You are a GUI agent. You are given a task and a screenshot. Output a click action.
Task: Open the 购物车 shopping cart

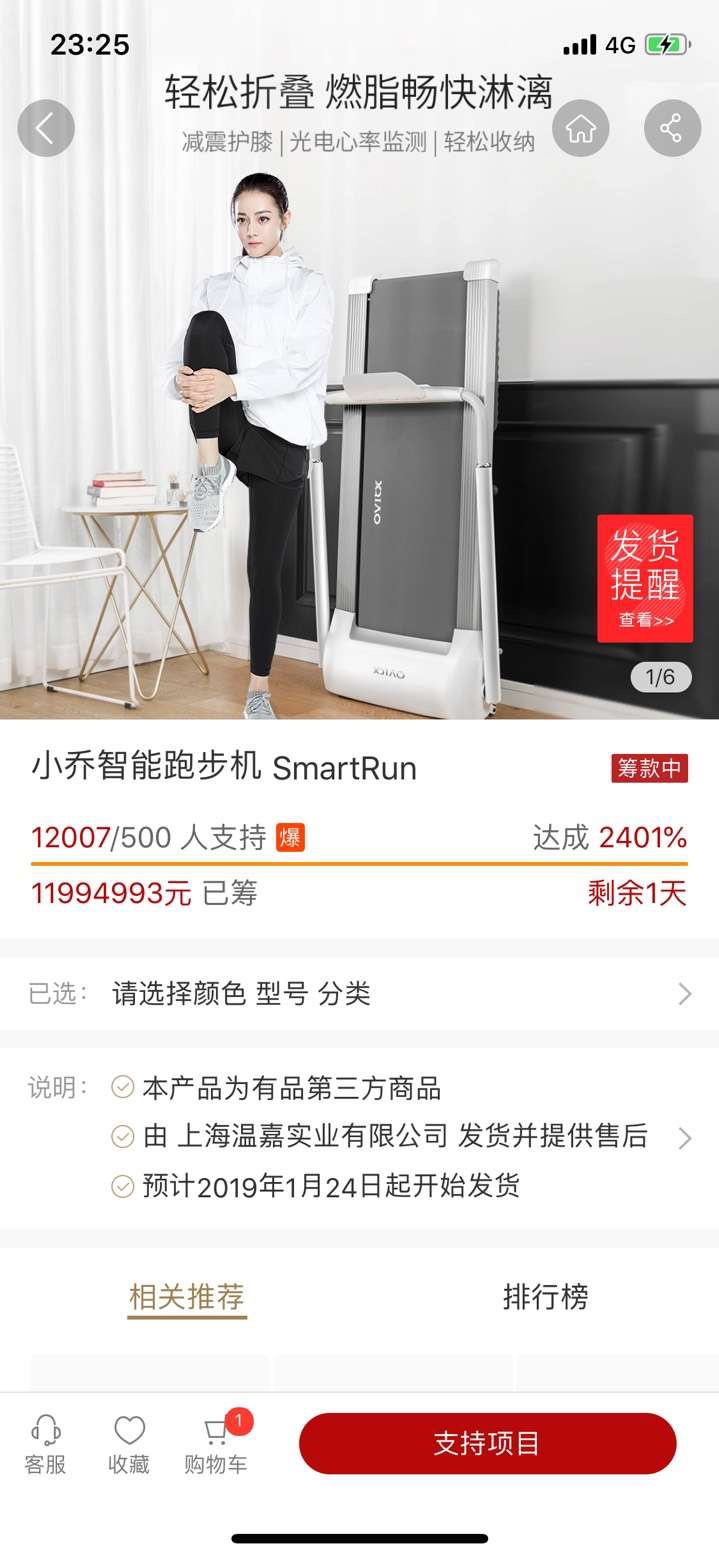(x=215, y=1445)
